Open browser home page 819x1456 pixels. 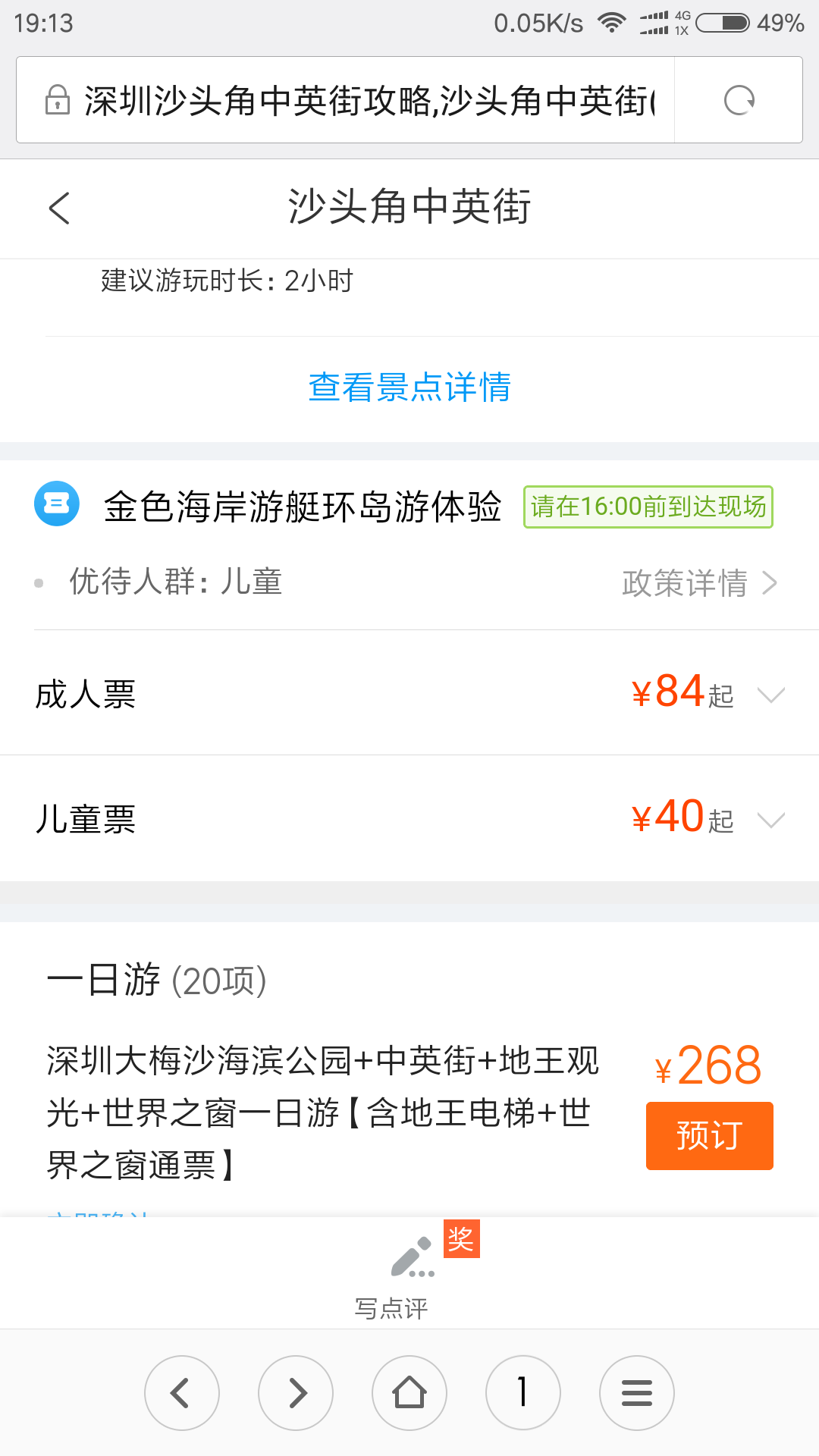point(409,1393)
